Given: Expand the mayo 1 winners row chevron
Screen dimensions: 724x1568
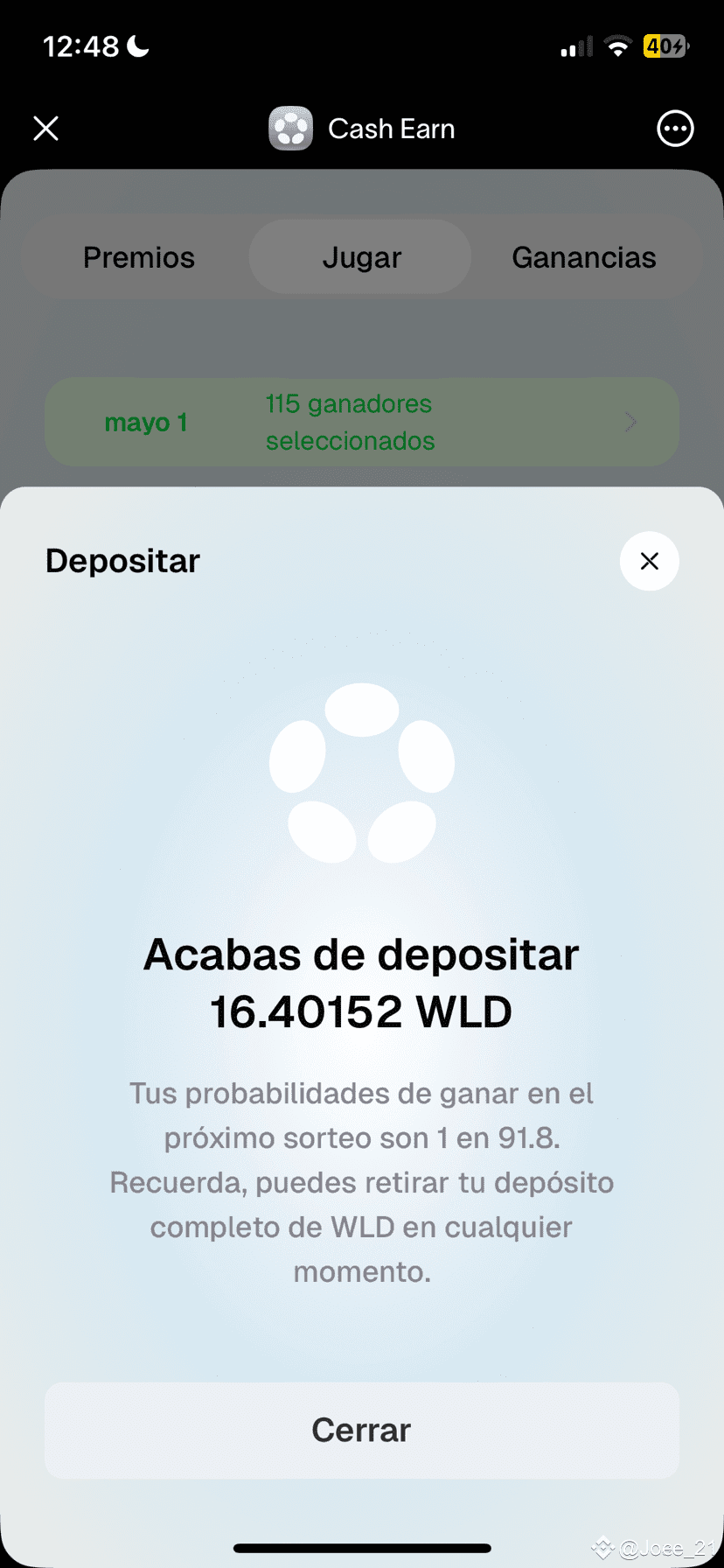Looking at the screenshot, I should 629,422.
